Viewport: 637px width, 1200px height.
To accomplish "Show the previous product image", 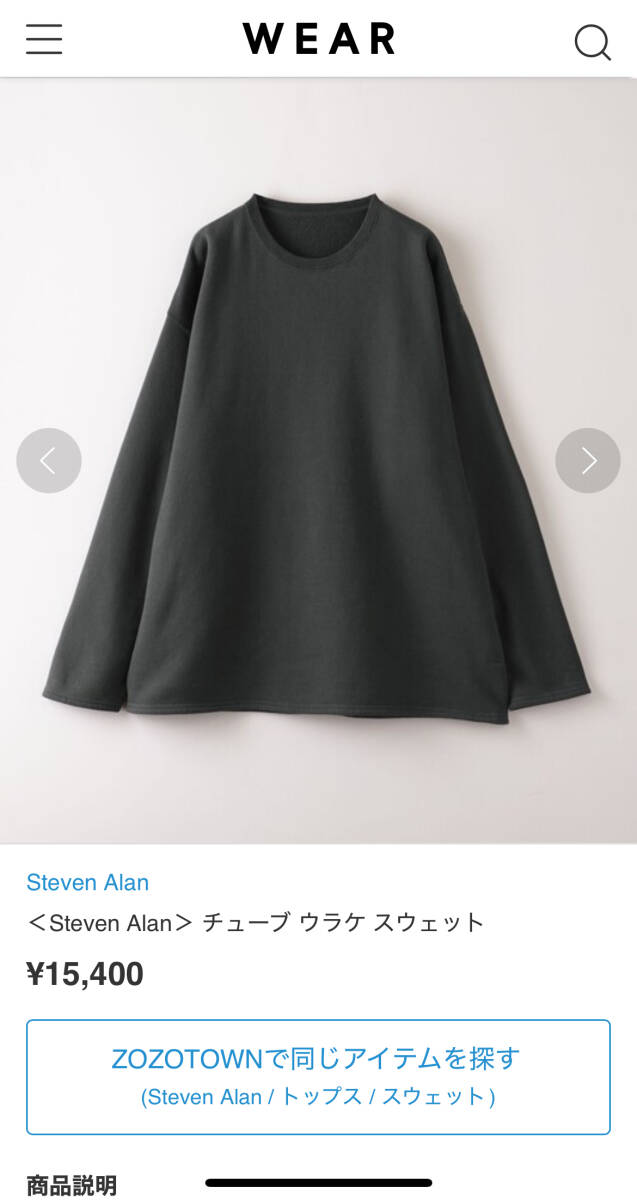I will [49, 460].
